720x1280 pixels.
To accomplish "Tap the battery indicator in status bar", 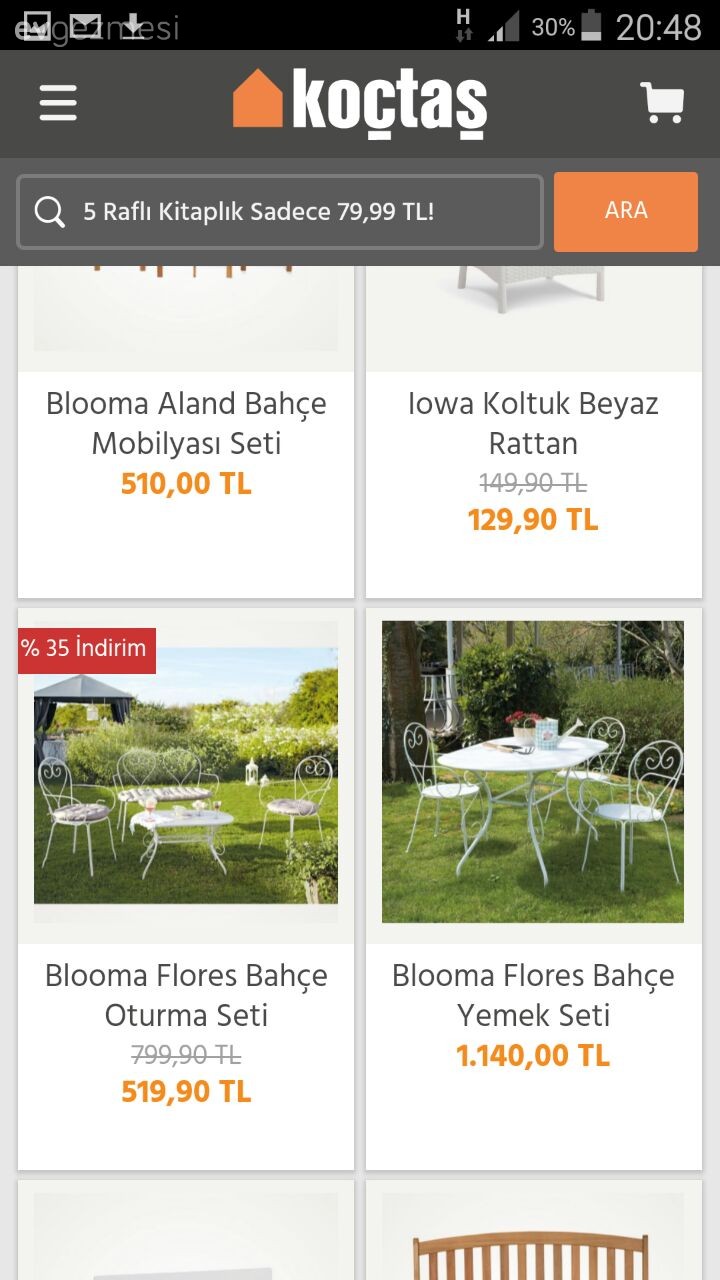I will point(590,25).
